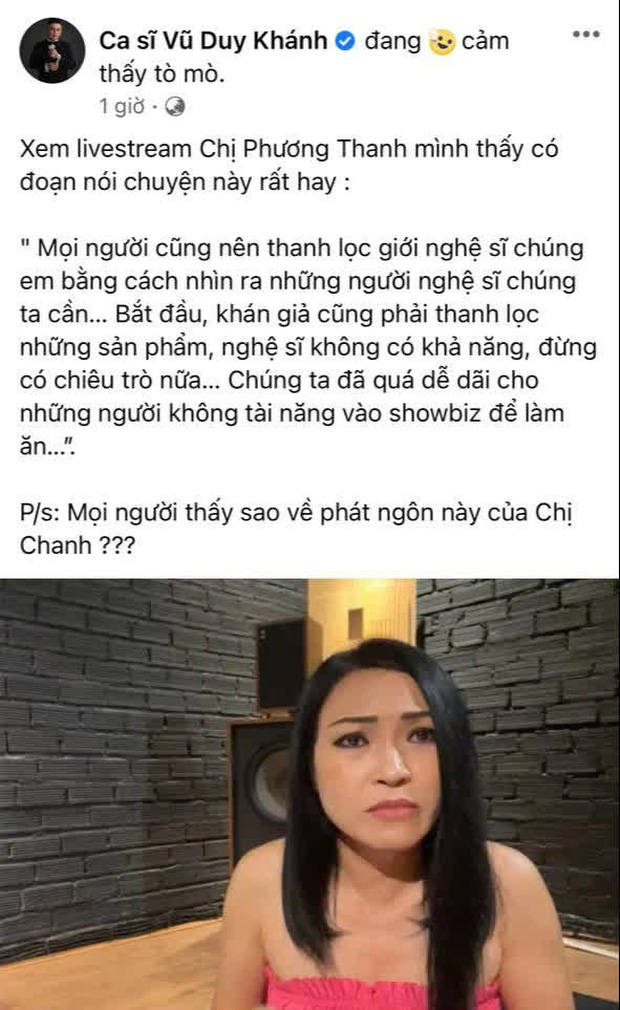
Task: Tap Vũ Duy Khánh's profile picture
Action: (52, 50)
